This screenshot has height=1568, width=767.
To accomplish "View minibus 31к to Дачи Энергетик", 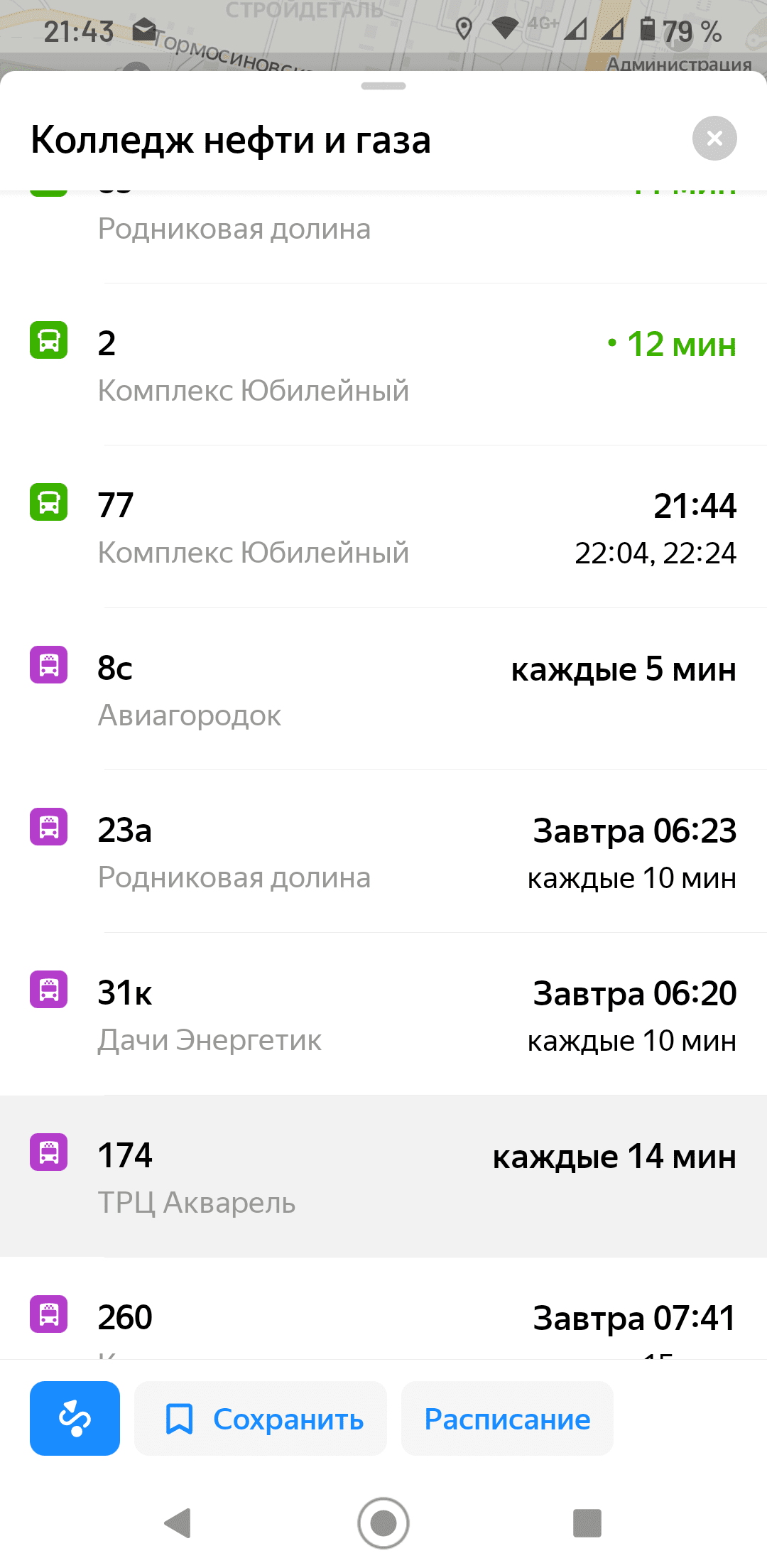I will pos(383,1015).
